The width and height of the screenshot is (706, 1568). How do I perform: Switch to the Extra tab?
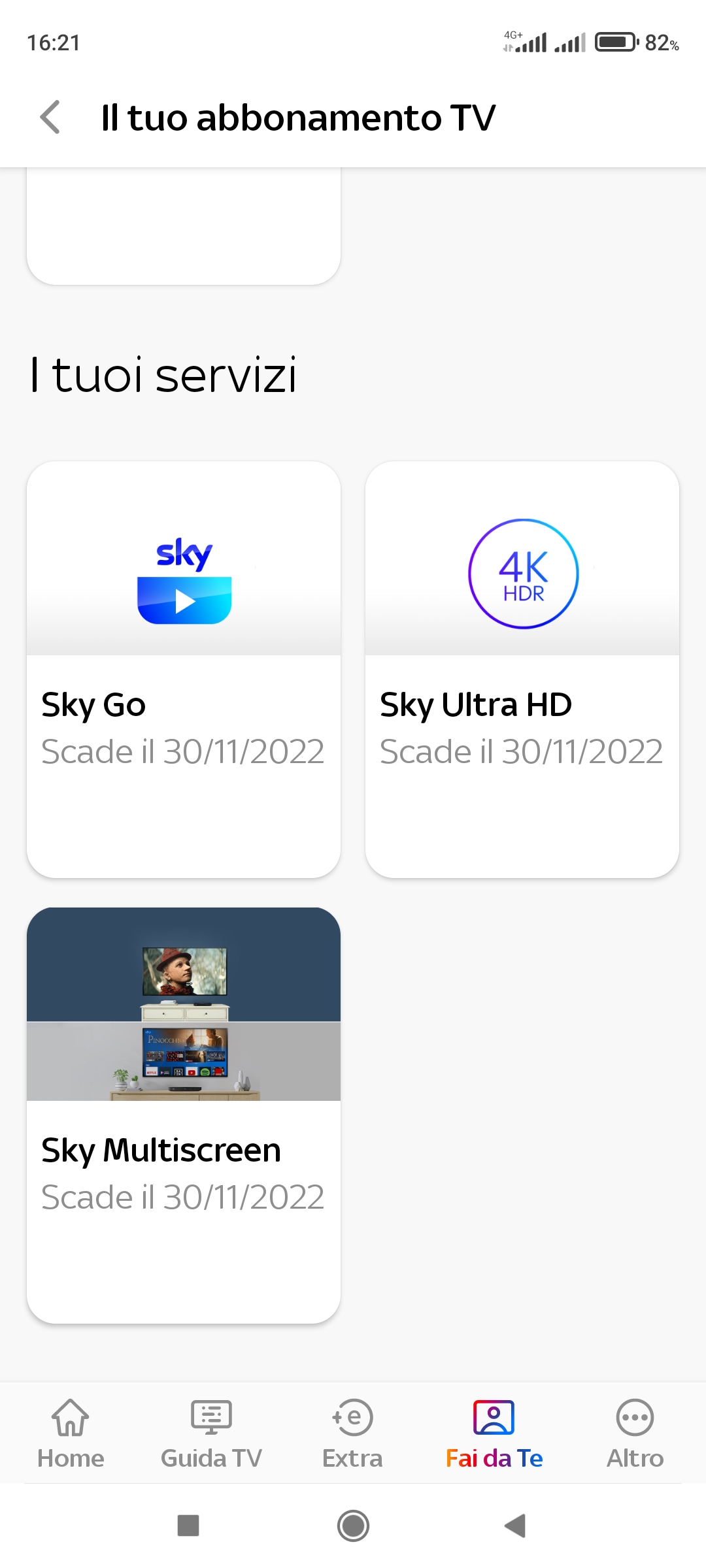tap(352, 1434)
